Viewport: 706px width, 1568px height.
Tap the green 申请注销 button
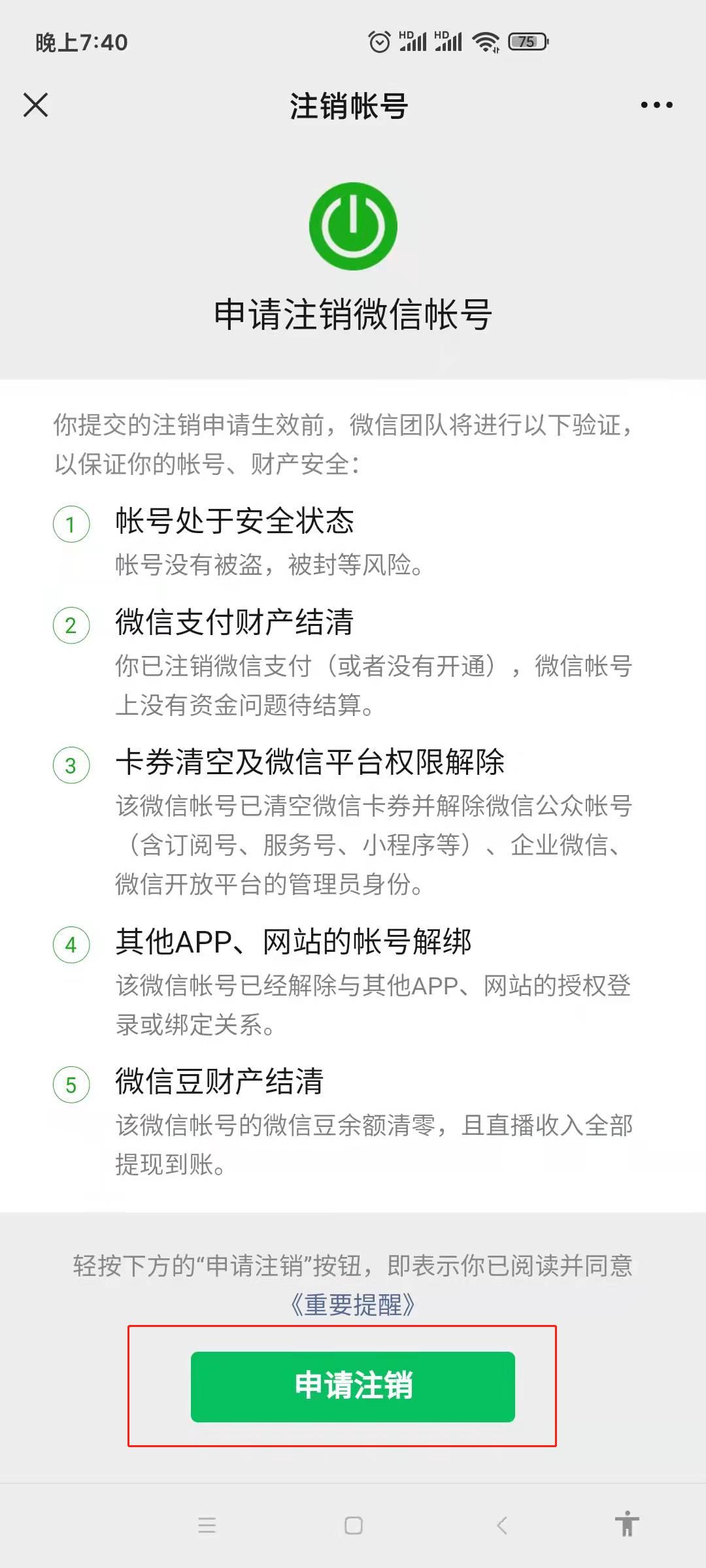coord(353,1386)
